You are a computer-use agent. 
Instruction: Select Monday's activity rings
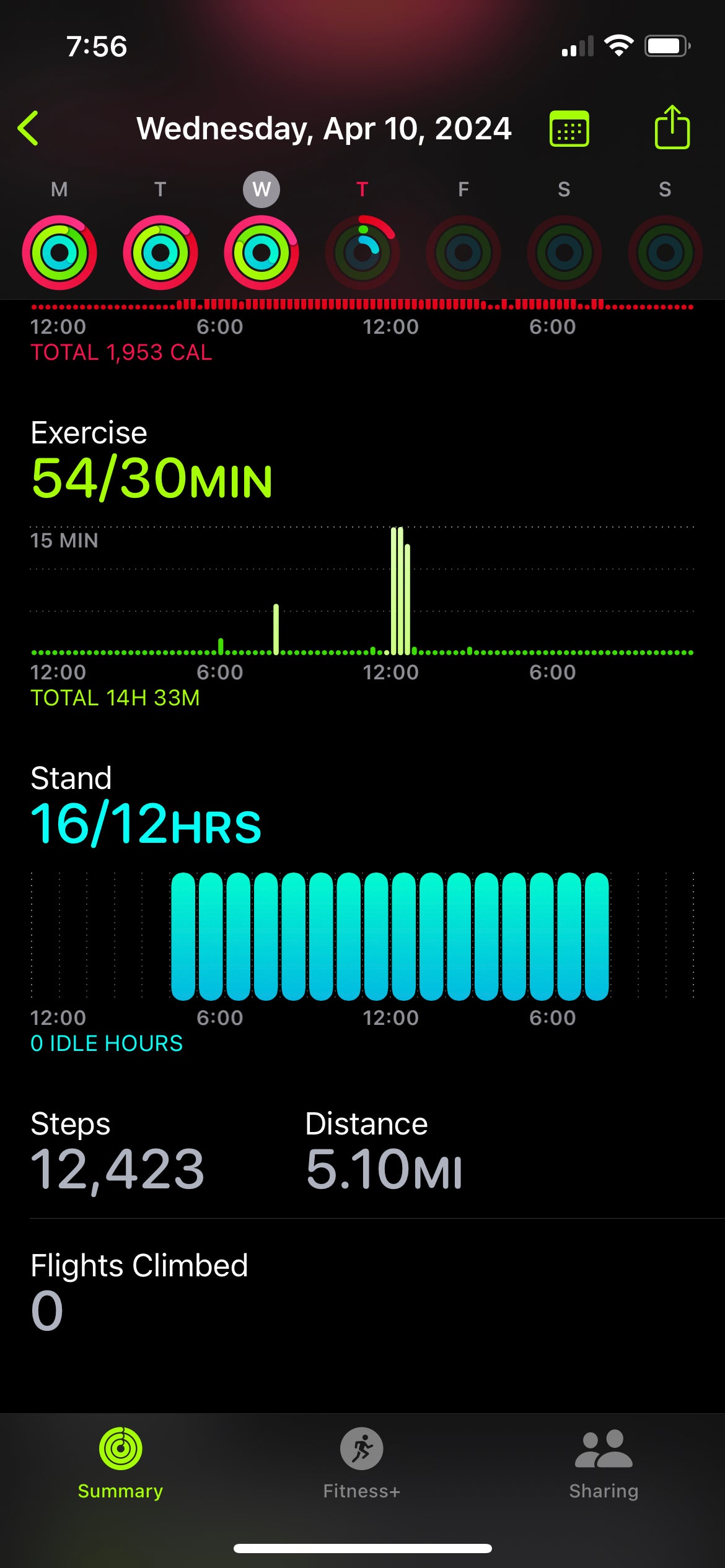(x=59, y=252)
